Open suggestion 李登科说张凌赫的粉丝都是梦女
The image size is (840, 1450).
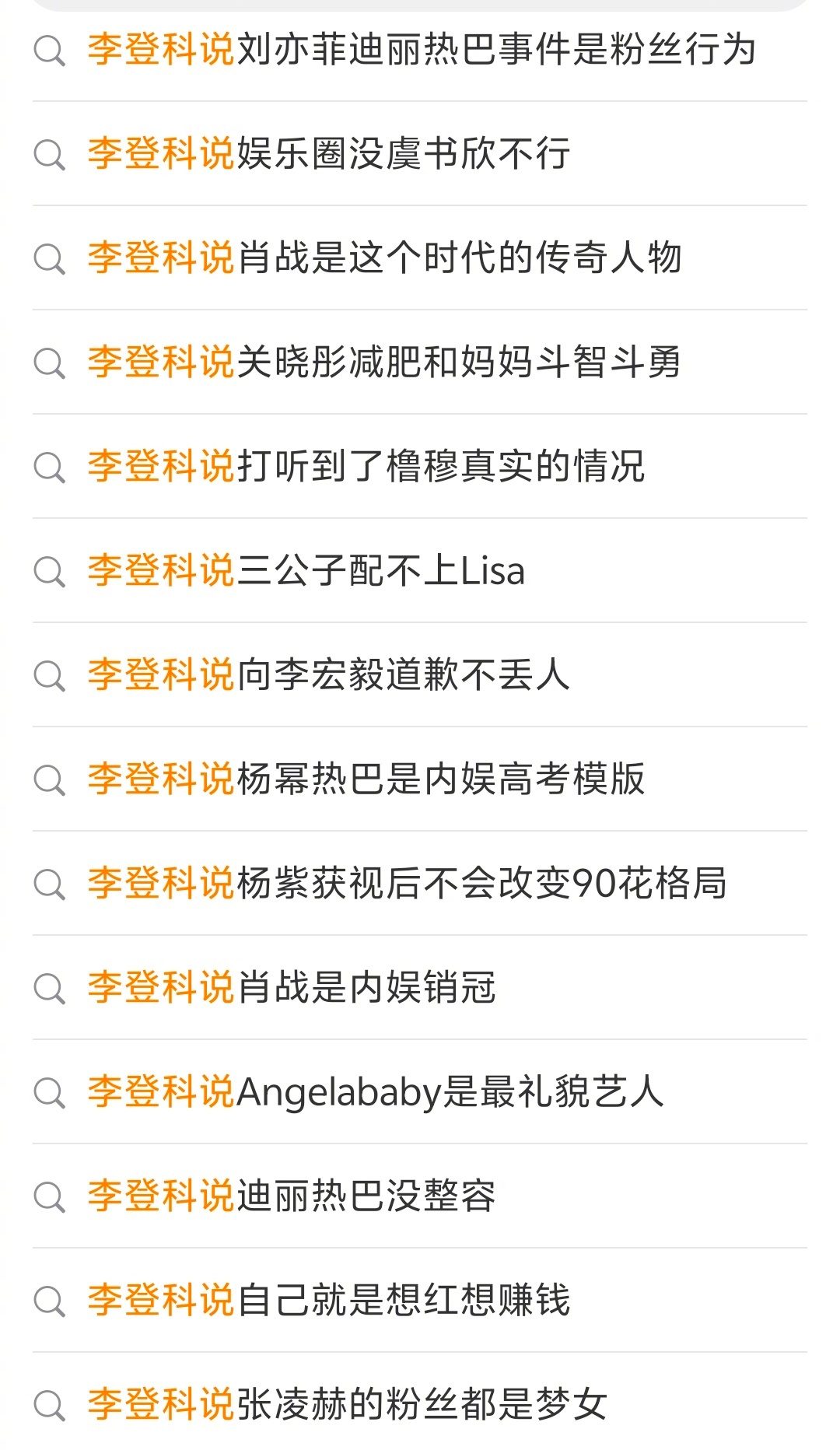420,1402
